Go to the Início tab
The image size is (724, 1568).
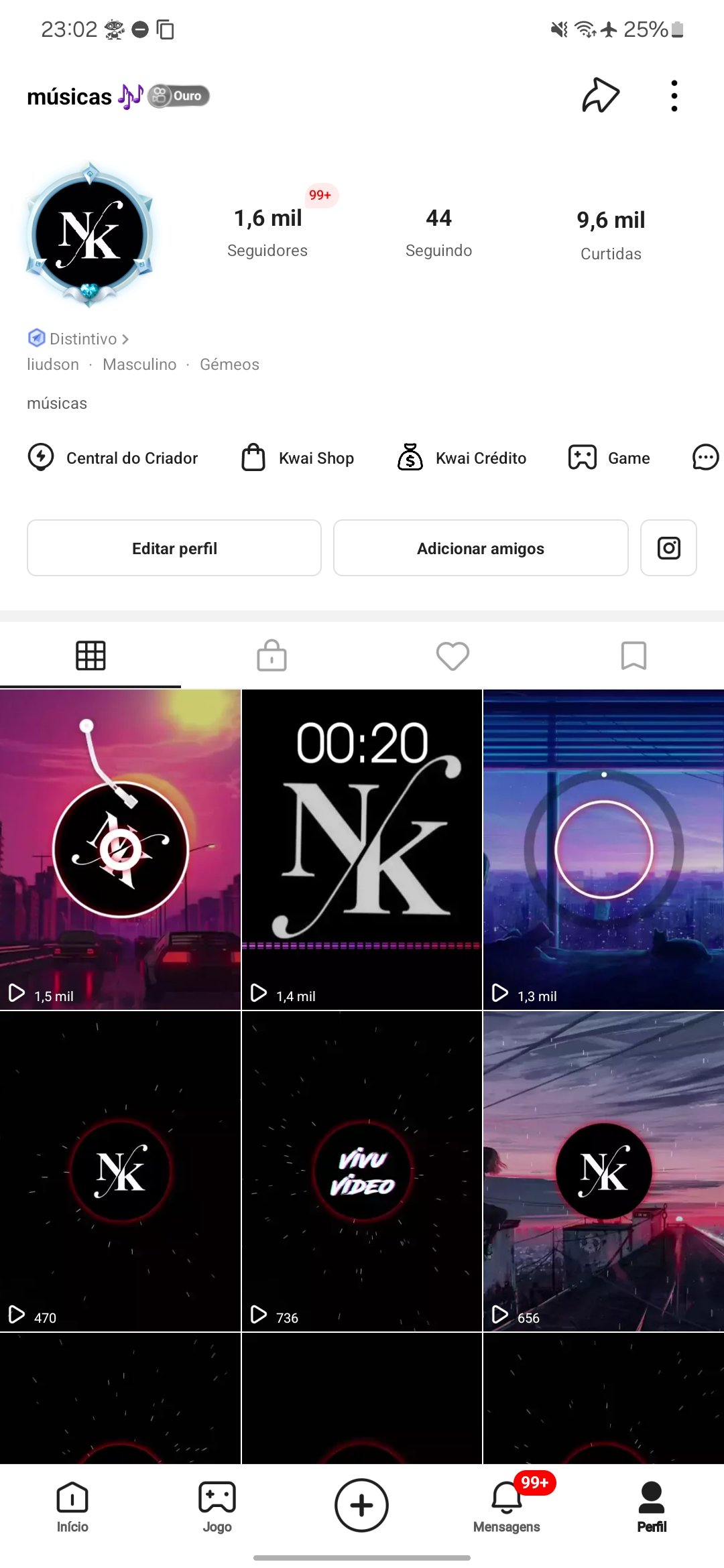pos(72,1506)
